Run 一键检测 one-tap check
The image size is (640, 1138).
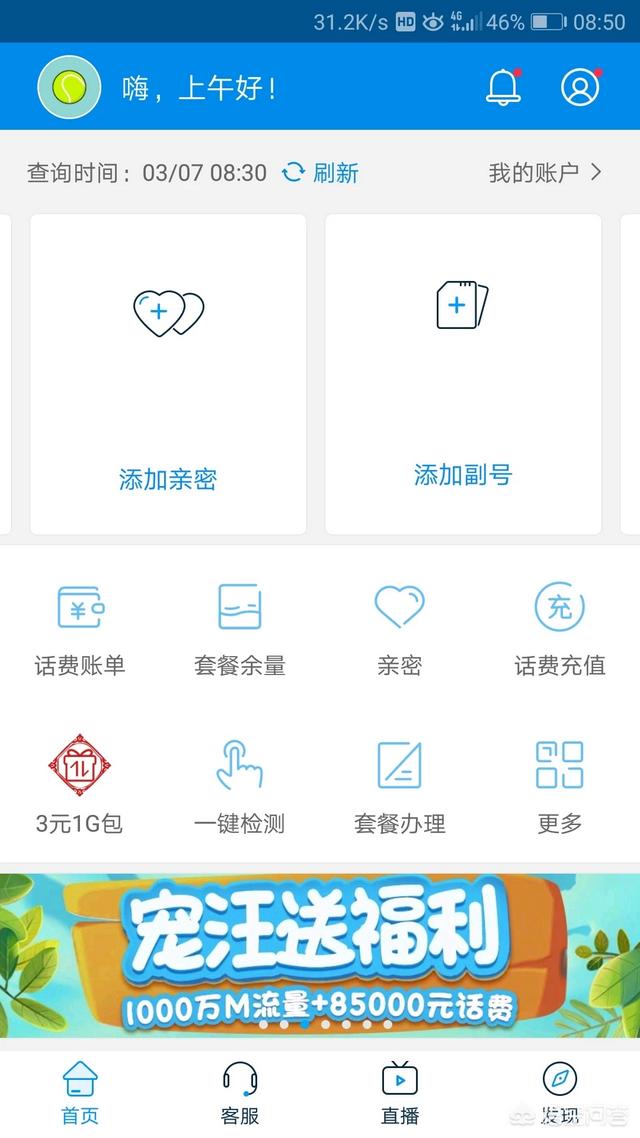point(240,787)
